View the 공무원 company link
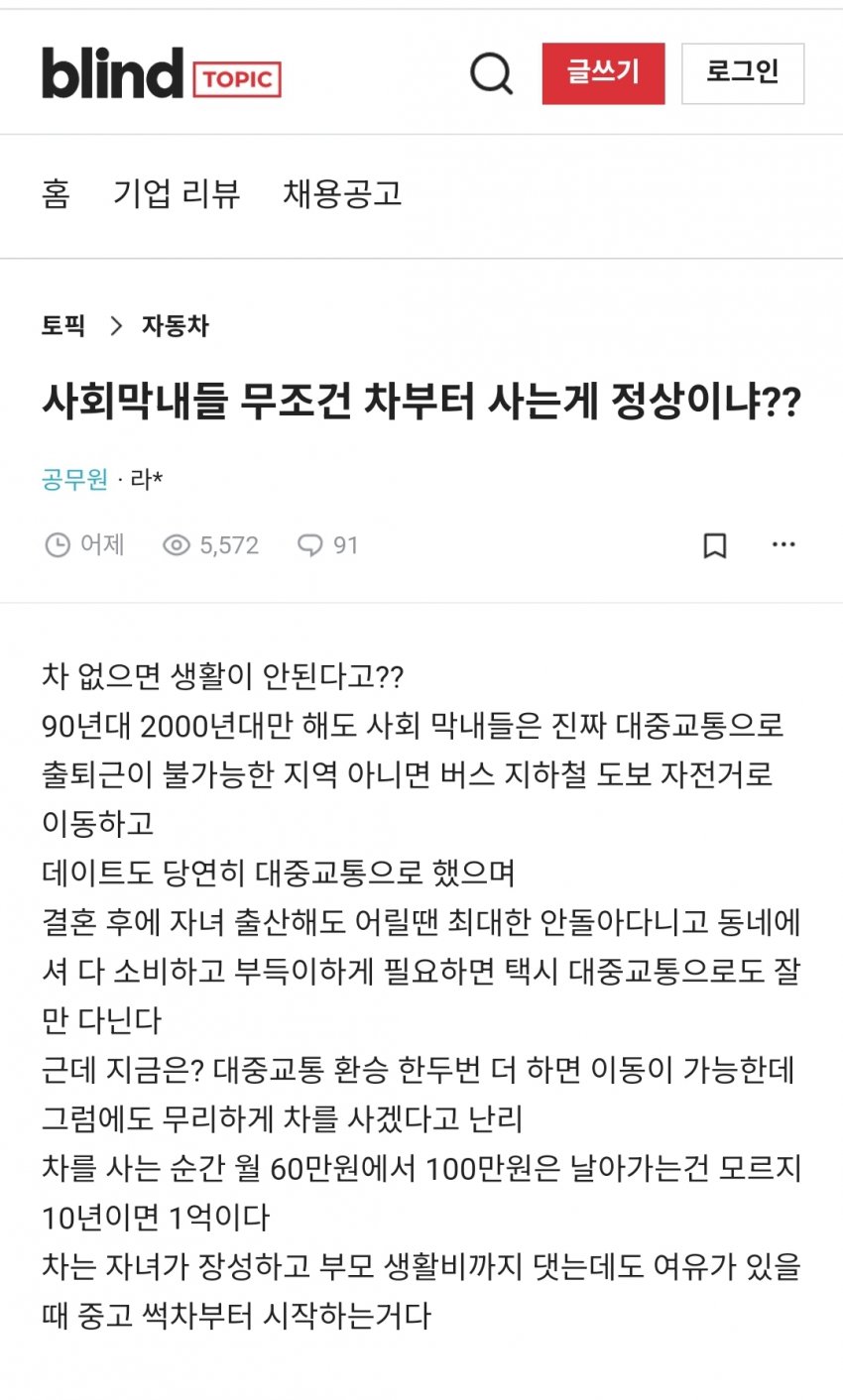 coord(74,480)
